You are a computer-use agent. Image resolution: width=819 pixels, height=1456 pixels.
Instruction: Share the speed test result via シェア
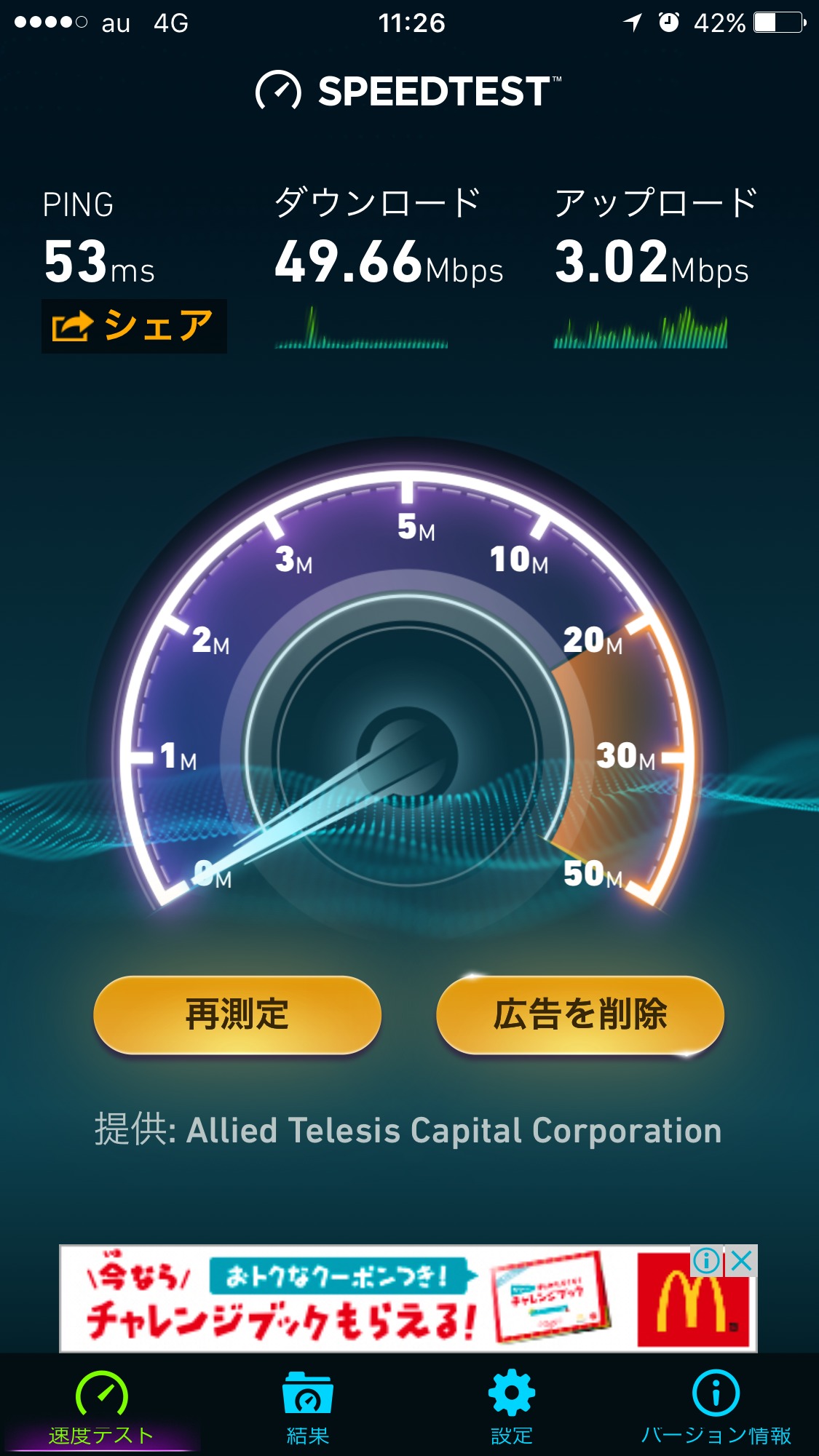point(134,326)
